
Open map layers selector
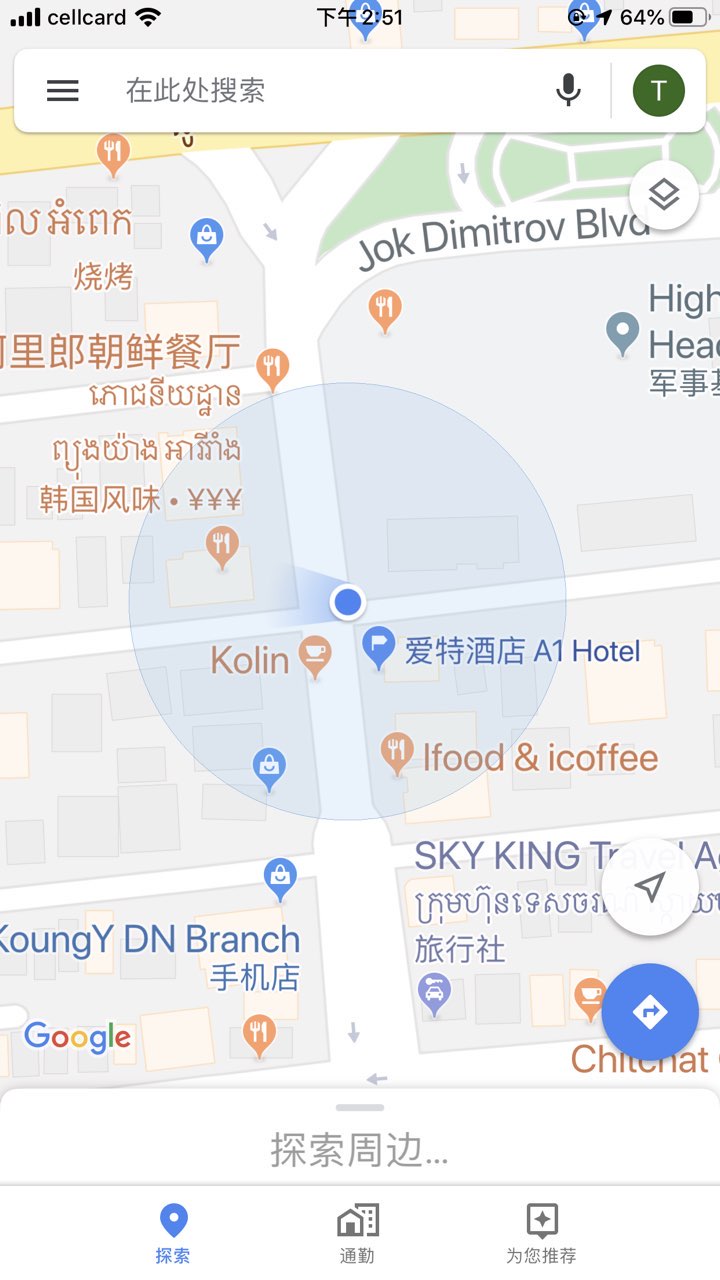(664, 196)
